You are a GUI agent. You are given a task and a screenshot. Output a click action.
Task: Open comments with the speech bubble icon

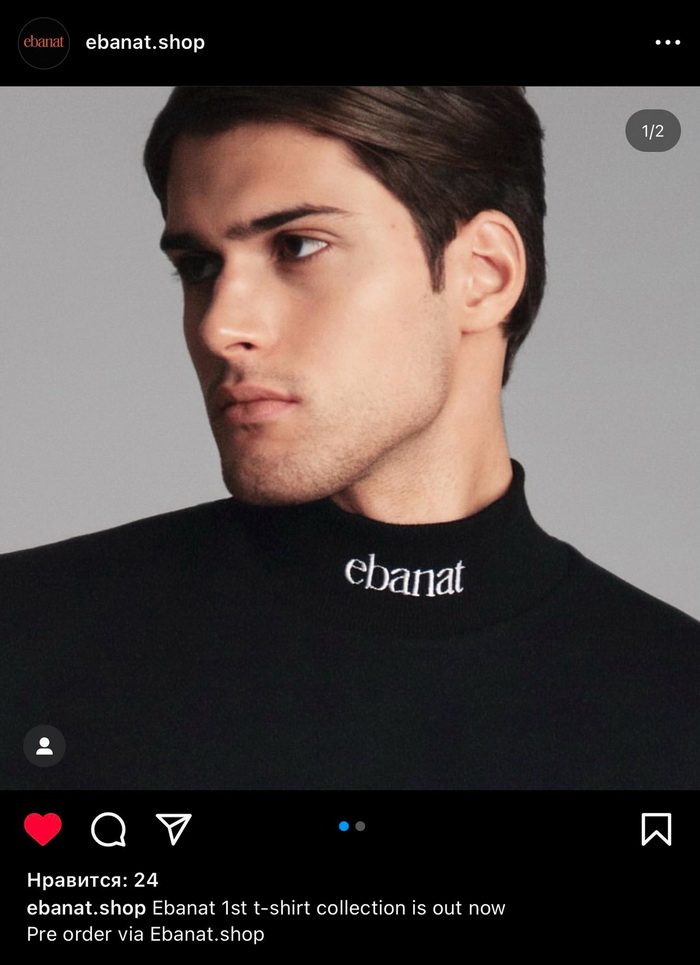[x=108, y=829]
